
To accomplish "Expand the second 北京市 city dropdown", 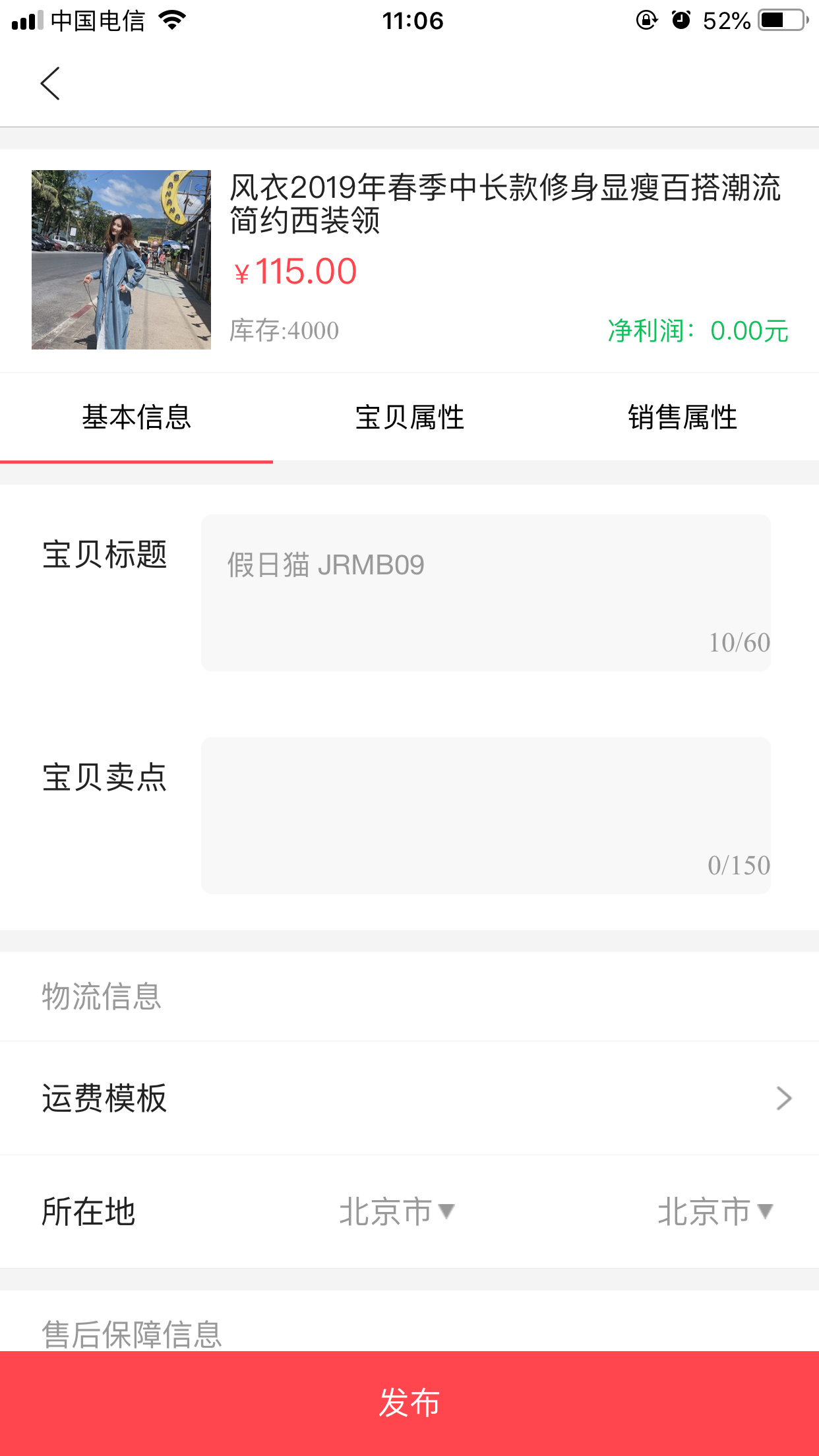I will 714,1212.
